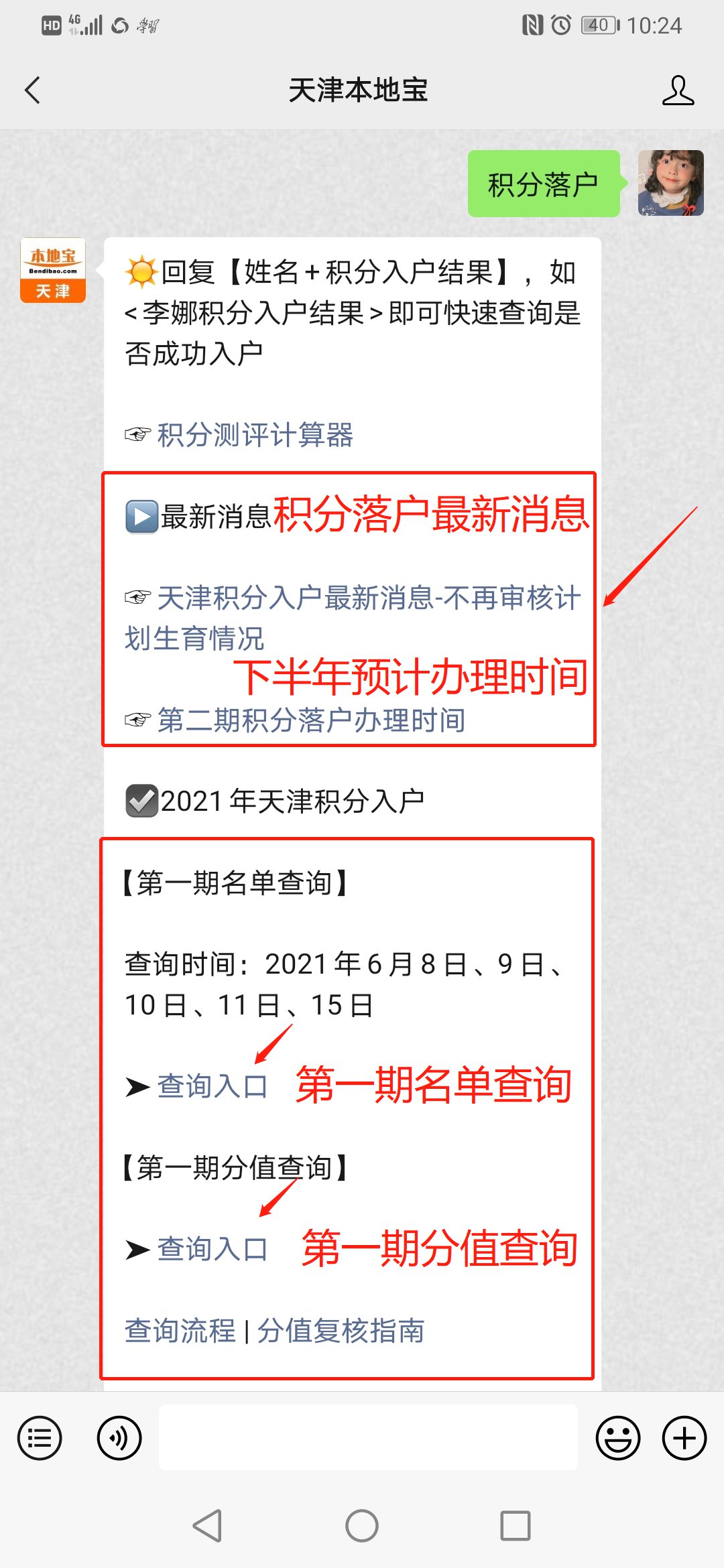This screenshot has height=1568, width=724.
Task: Go back from 天津本地宝 chat
Action: (x=32, y=90)
